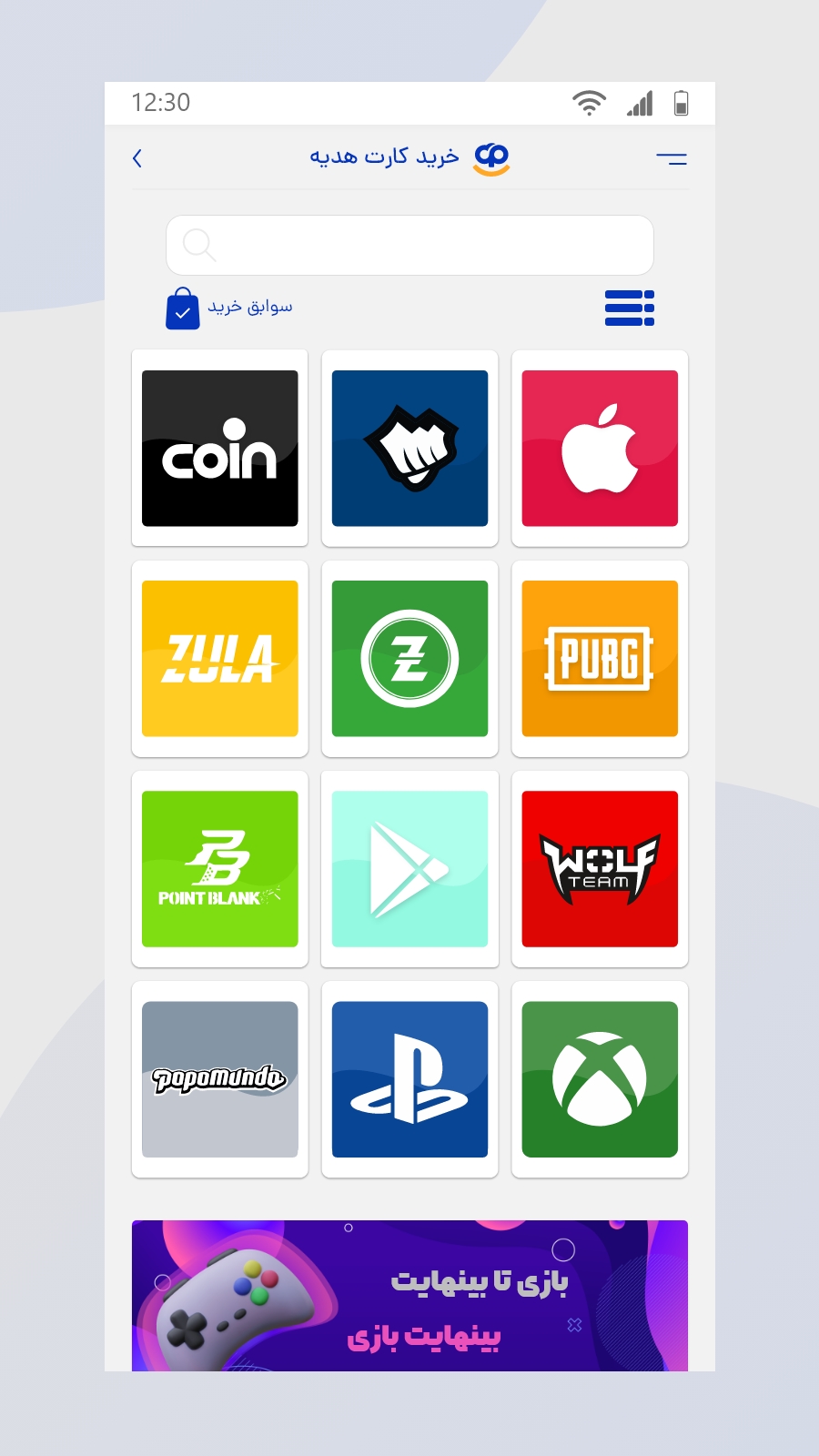819x1456 pixels.
Task: Open the gaming promo banner
Action: point(409,1296)
